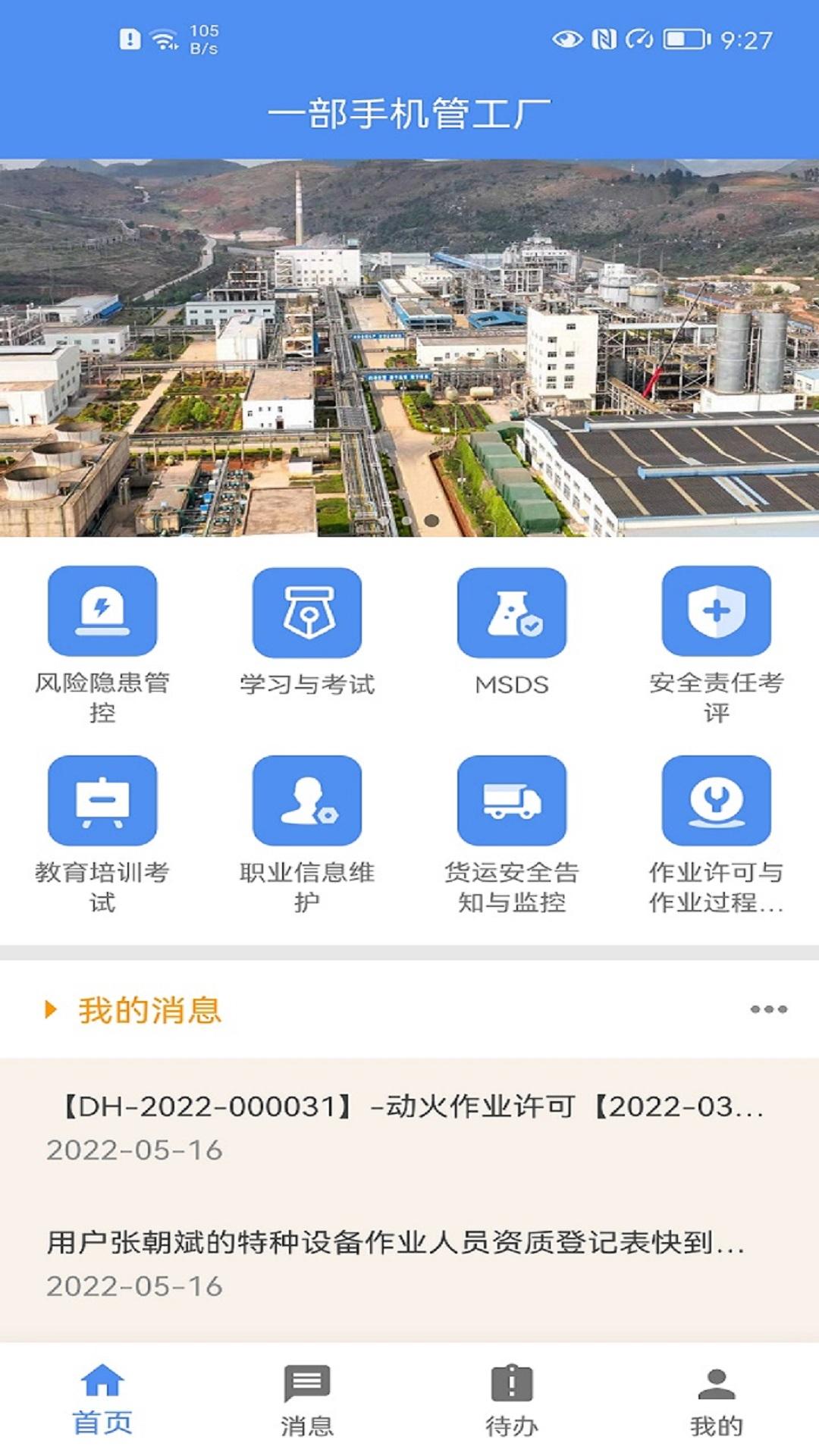Image resolution: width=819 pixels, height=1456 pixels.
Task: Open 学习与考试 module
Action: point(307,613)
